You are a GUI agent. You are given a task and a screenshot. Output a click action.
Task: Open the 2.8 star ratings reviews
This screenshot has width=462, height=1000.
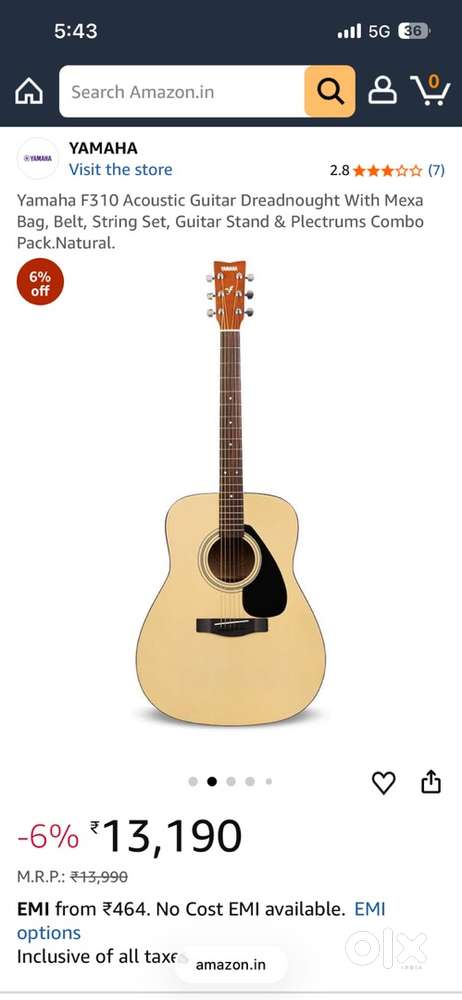click(387, 170)
